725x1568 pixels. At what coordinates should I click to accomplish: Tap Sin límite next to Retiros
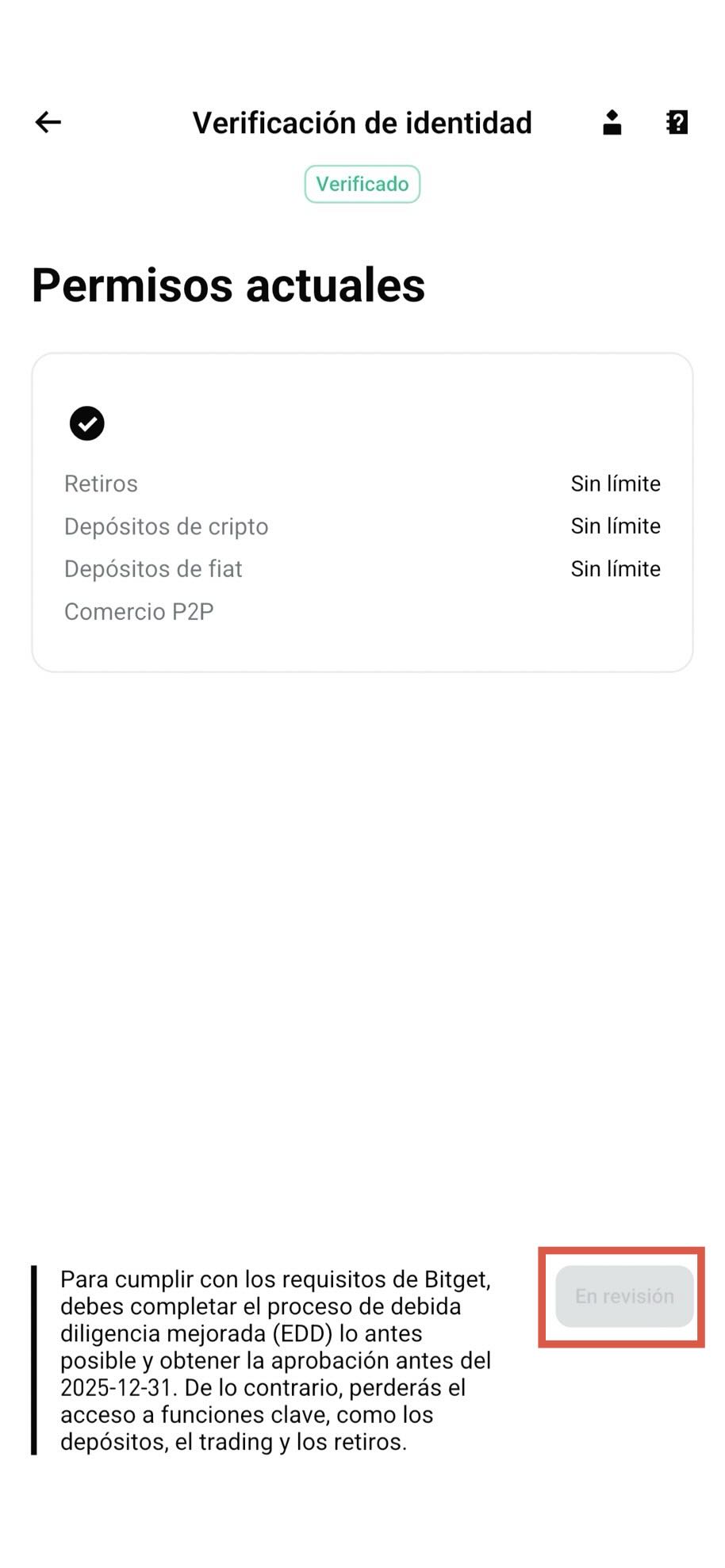[x=616, y=483]
